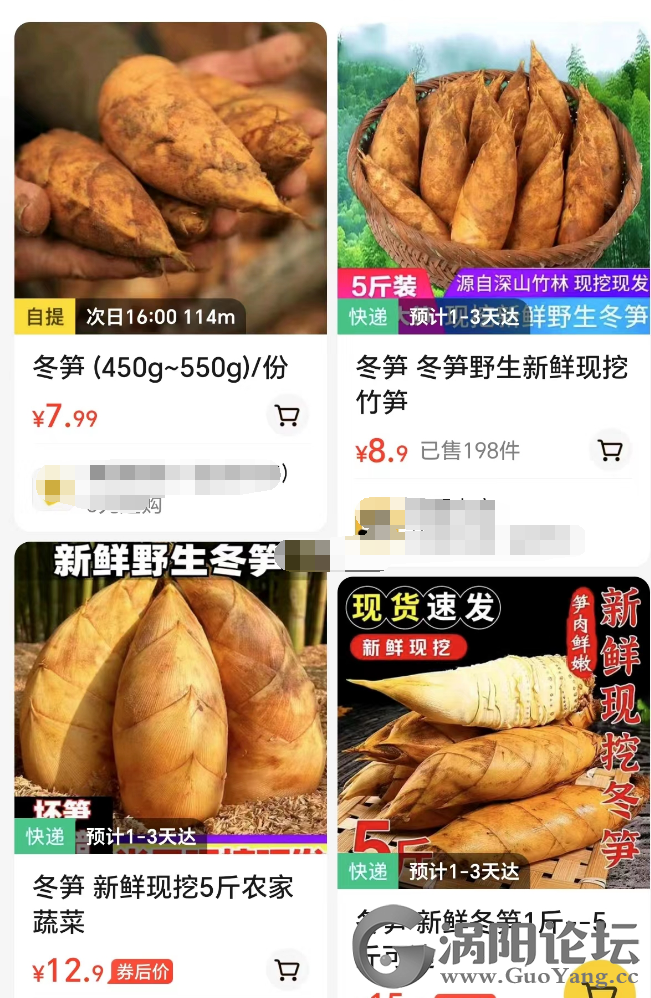Image resolution: width=651 pixels, height=998 pixels.
Task: Add the ¥8.9 冬笋 to cart
Action: point(610,450)
